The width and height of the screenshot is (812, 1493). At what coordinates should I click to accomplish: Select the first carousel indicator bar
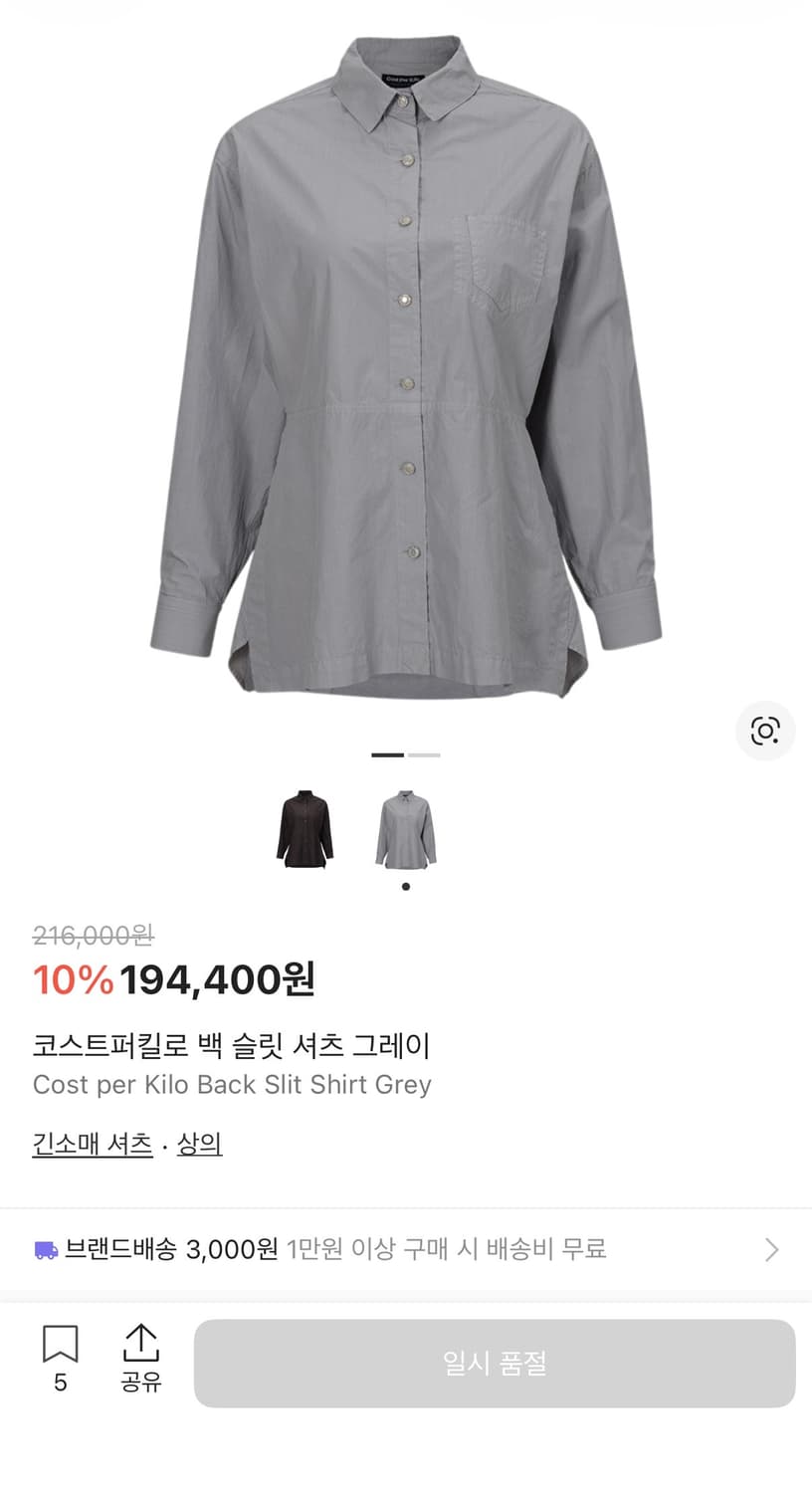[386, 755]
